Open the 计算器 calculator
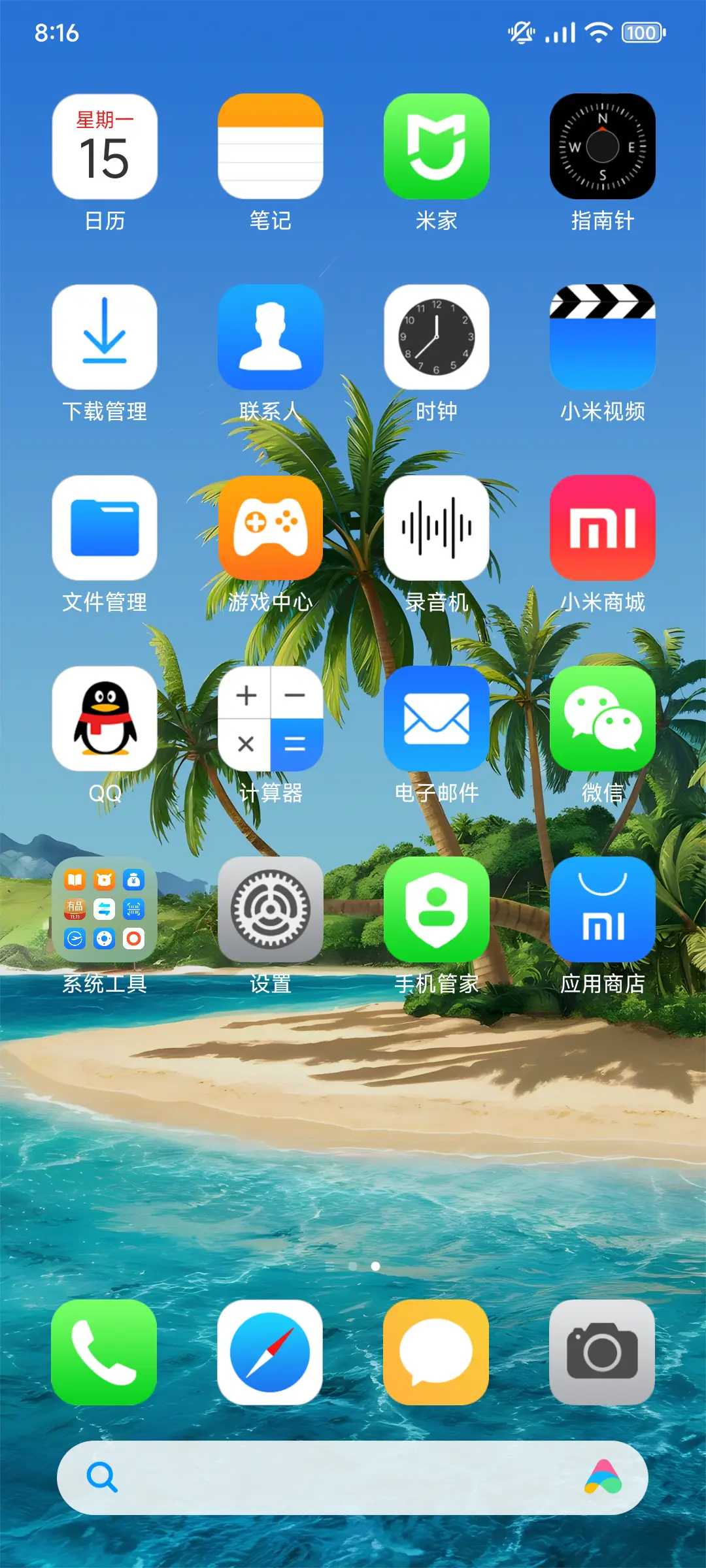 click(271, 720)
